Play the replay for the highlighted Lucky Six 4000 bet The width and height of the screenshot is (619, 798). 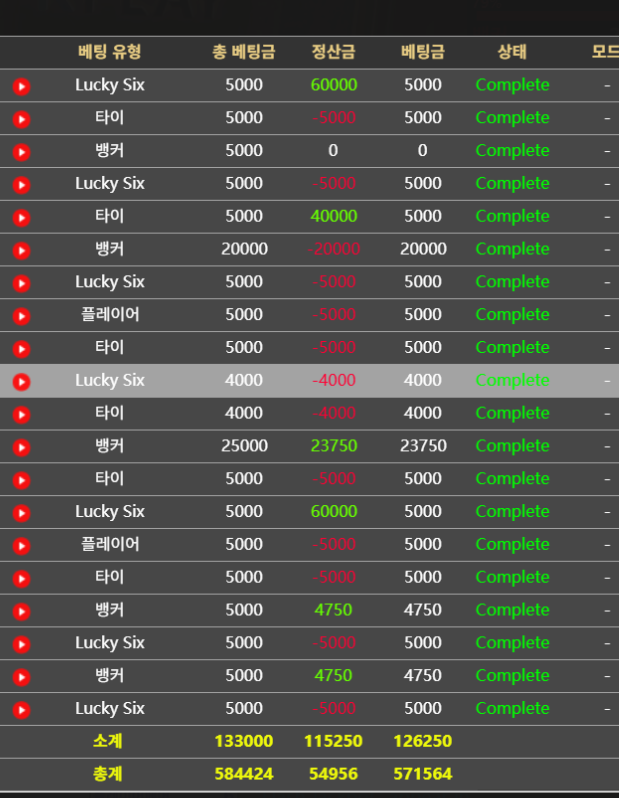click(x=21, y=381)
